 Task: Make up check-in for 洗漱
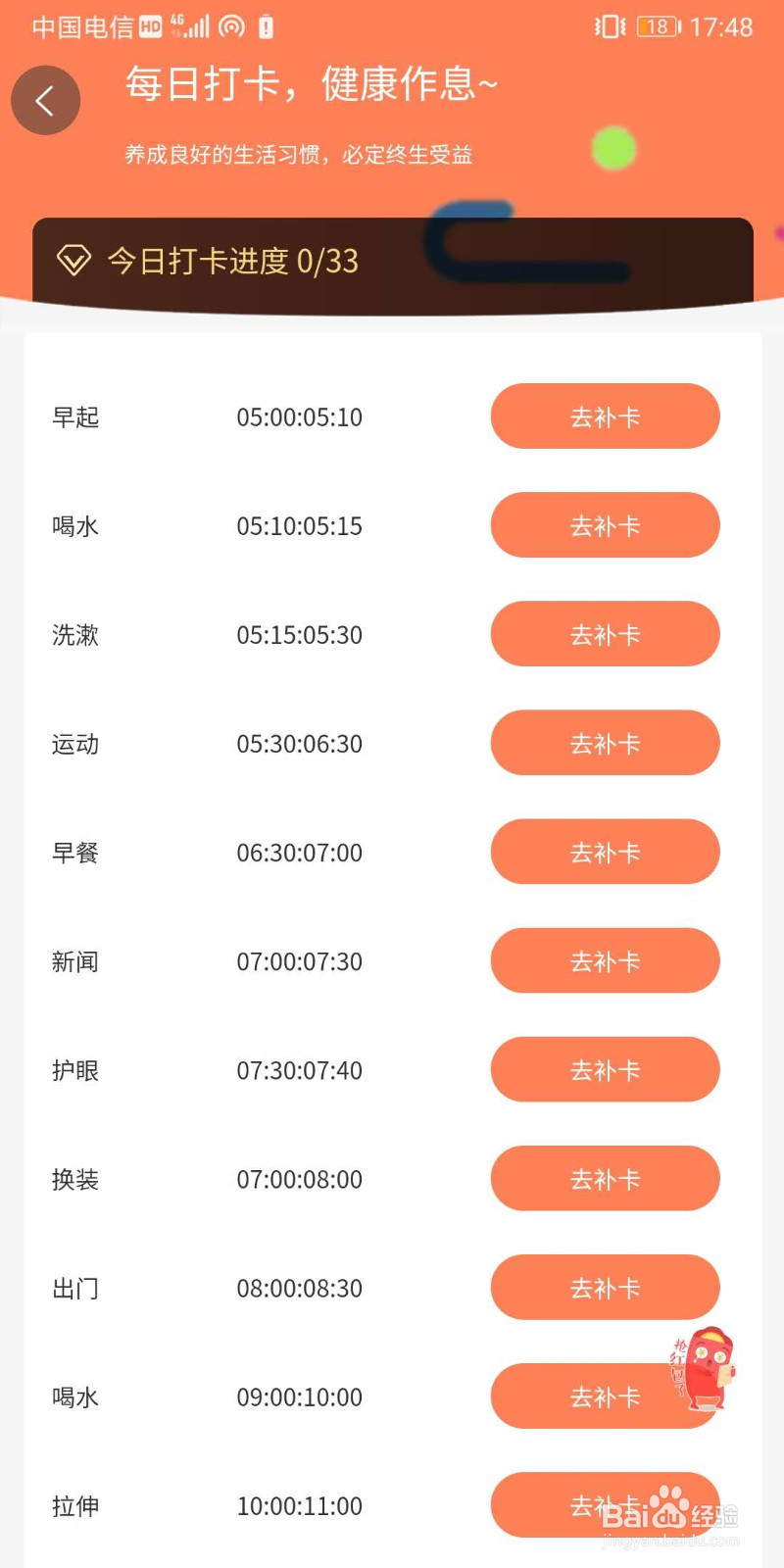click(x=605, y=634)
